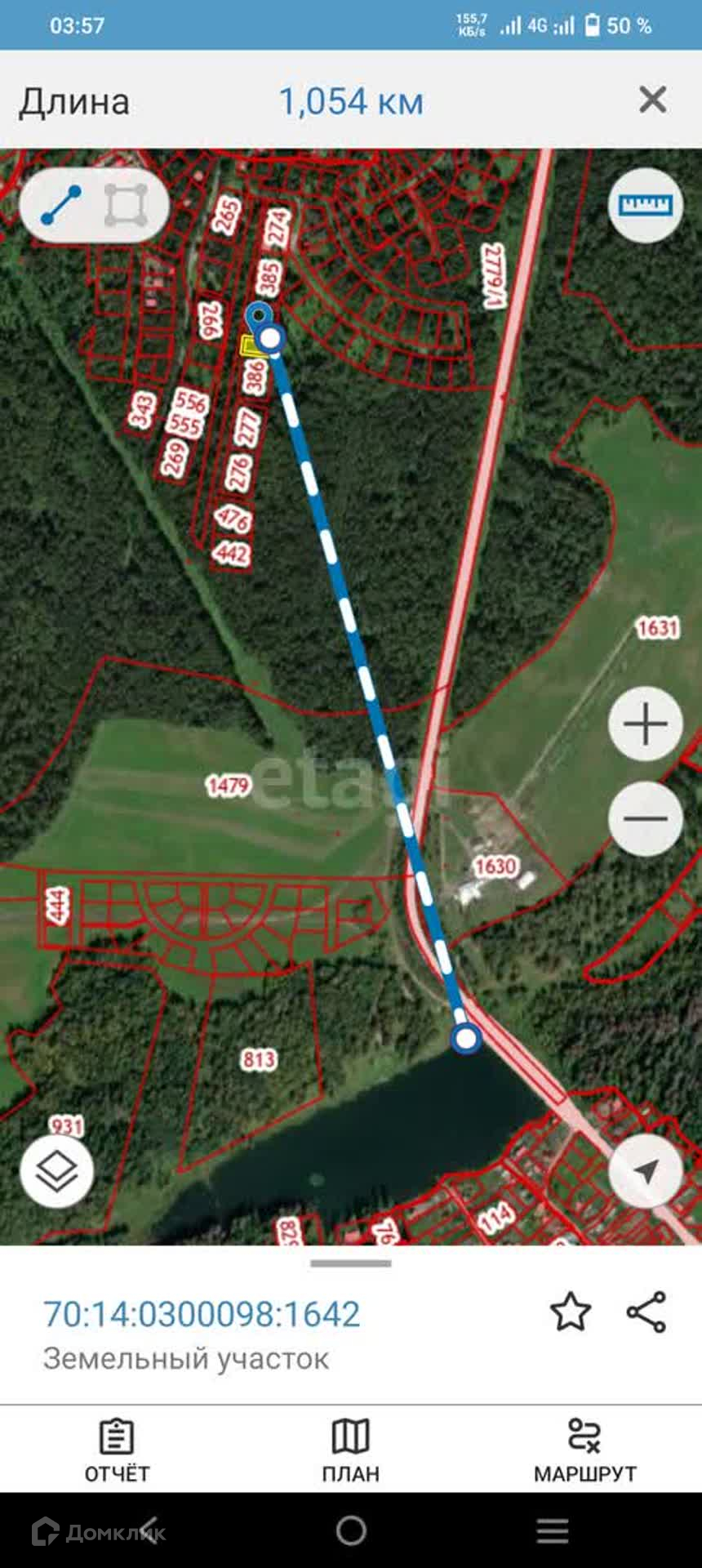Zoom in on the map
Image resolution: width=702 pixels, height=1568 pixels.
pyautogui.click(x=645, y=724)
